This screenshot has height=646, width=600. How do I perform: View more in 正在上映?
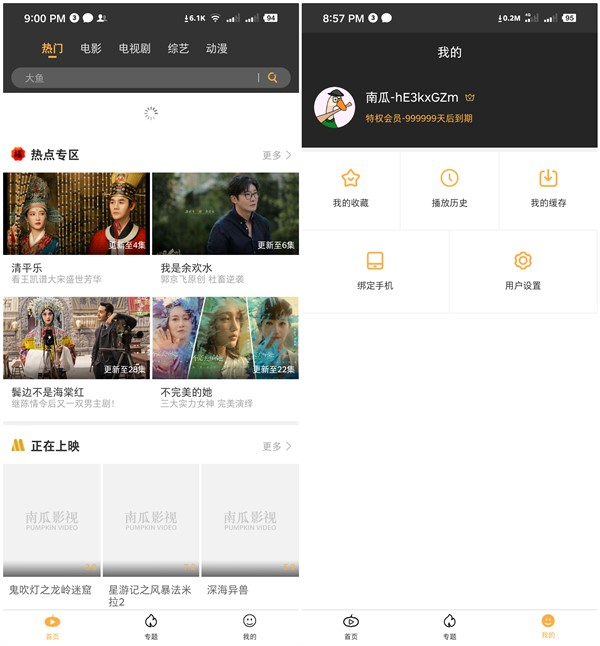(276, 446)
